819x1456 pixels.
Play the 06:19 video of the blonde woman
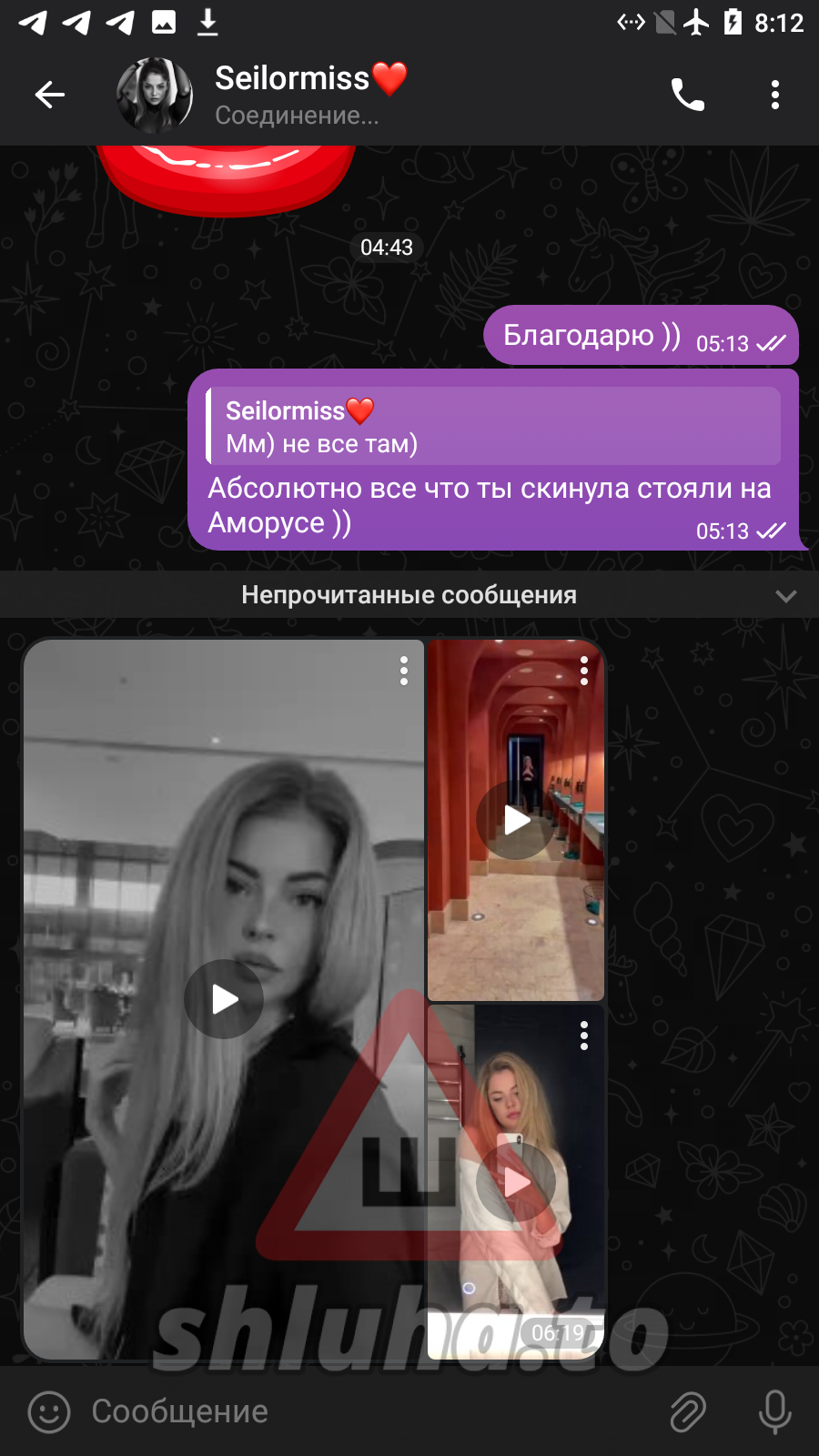[515, 1182]
